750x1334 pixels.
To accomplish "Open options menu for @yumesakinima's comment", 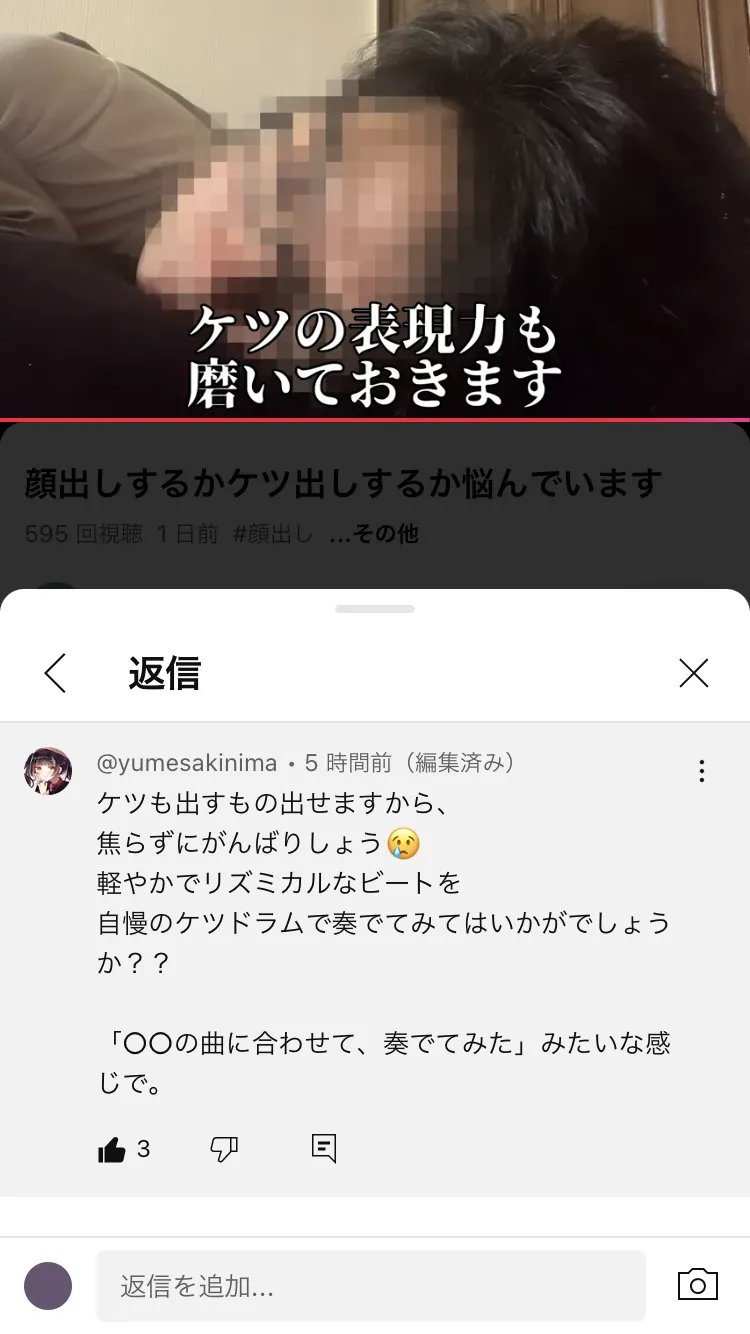I will pos(702,770).
